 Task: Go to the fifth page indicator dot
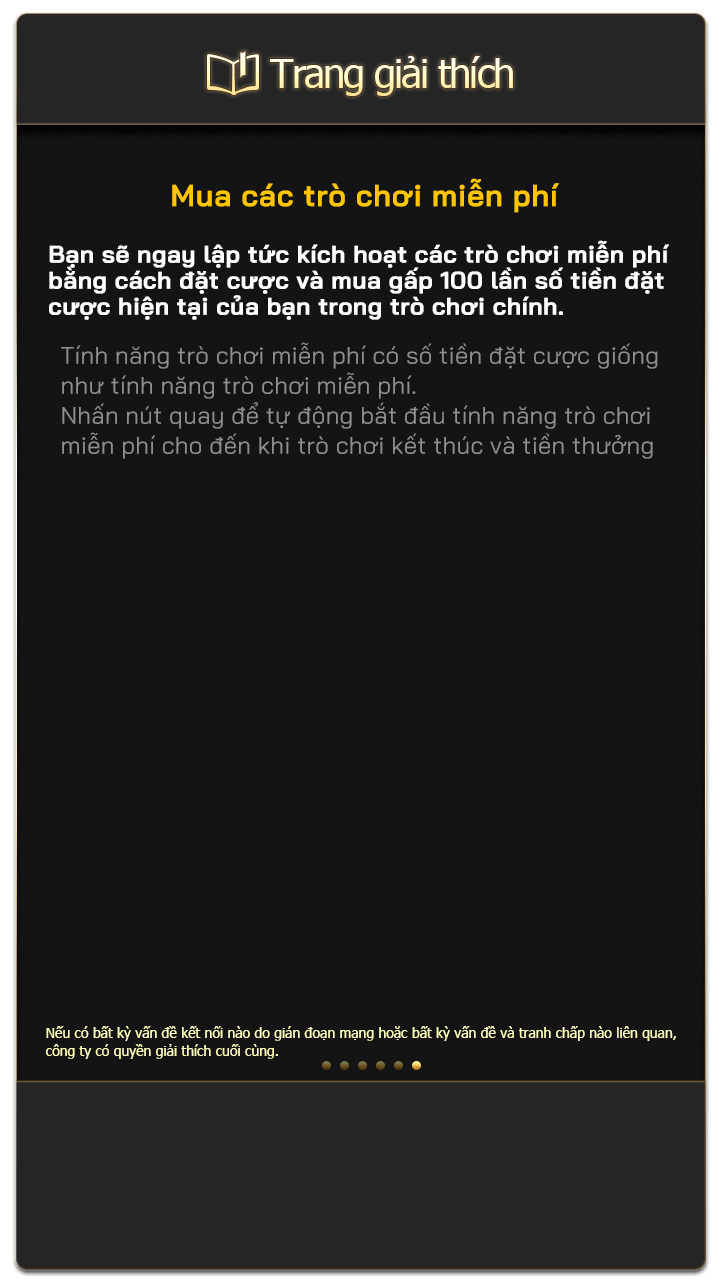[x=398, y=1066]
